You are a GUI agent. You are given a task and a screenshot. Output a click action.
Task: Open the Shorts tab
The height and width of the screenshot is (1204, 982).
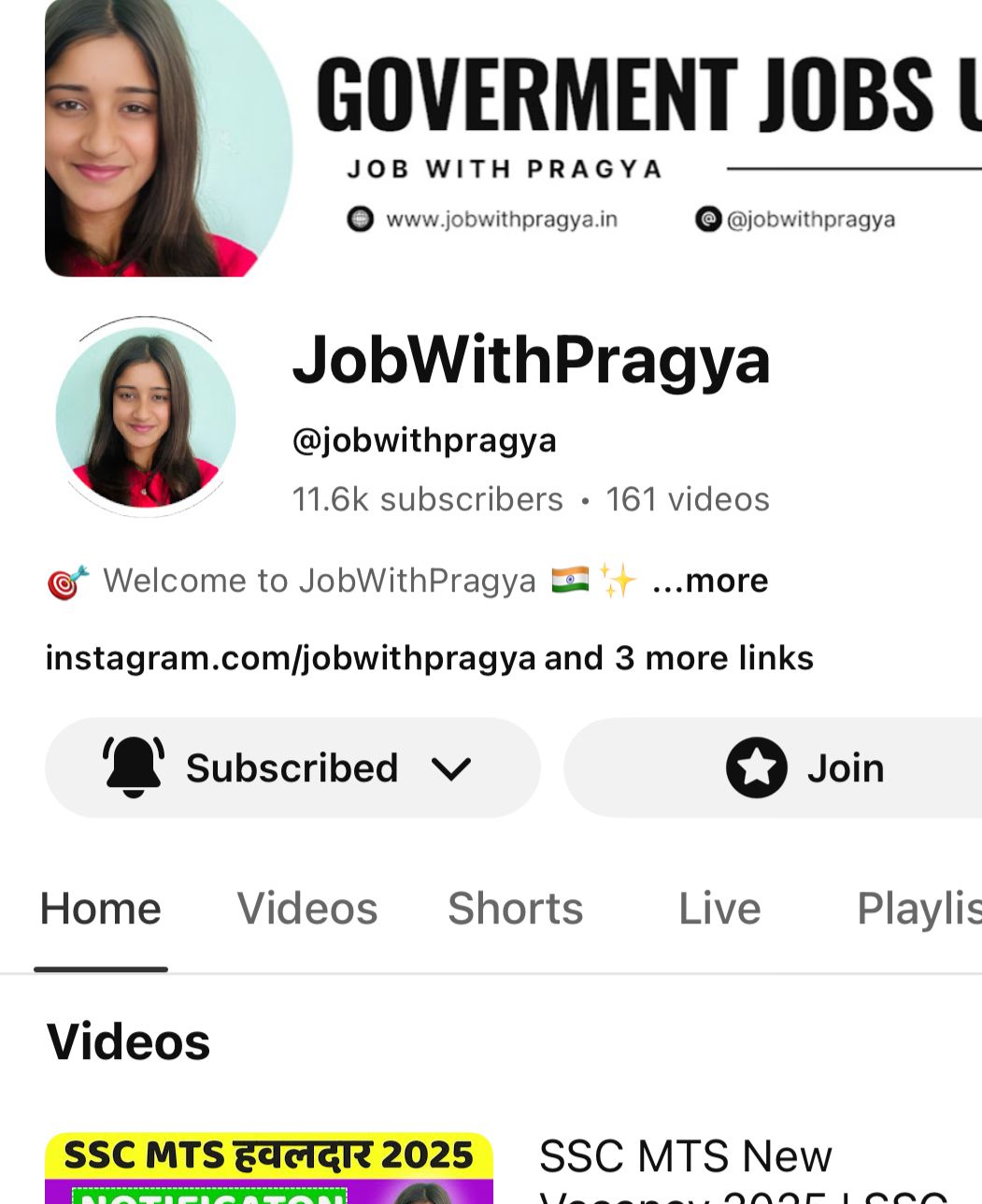[515, 908]
